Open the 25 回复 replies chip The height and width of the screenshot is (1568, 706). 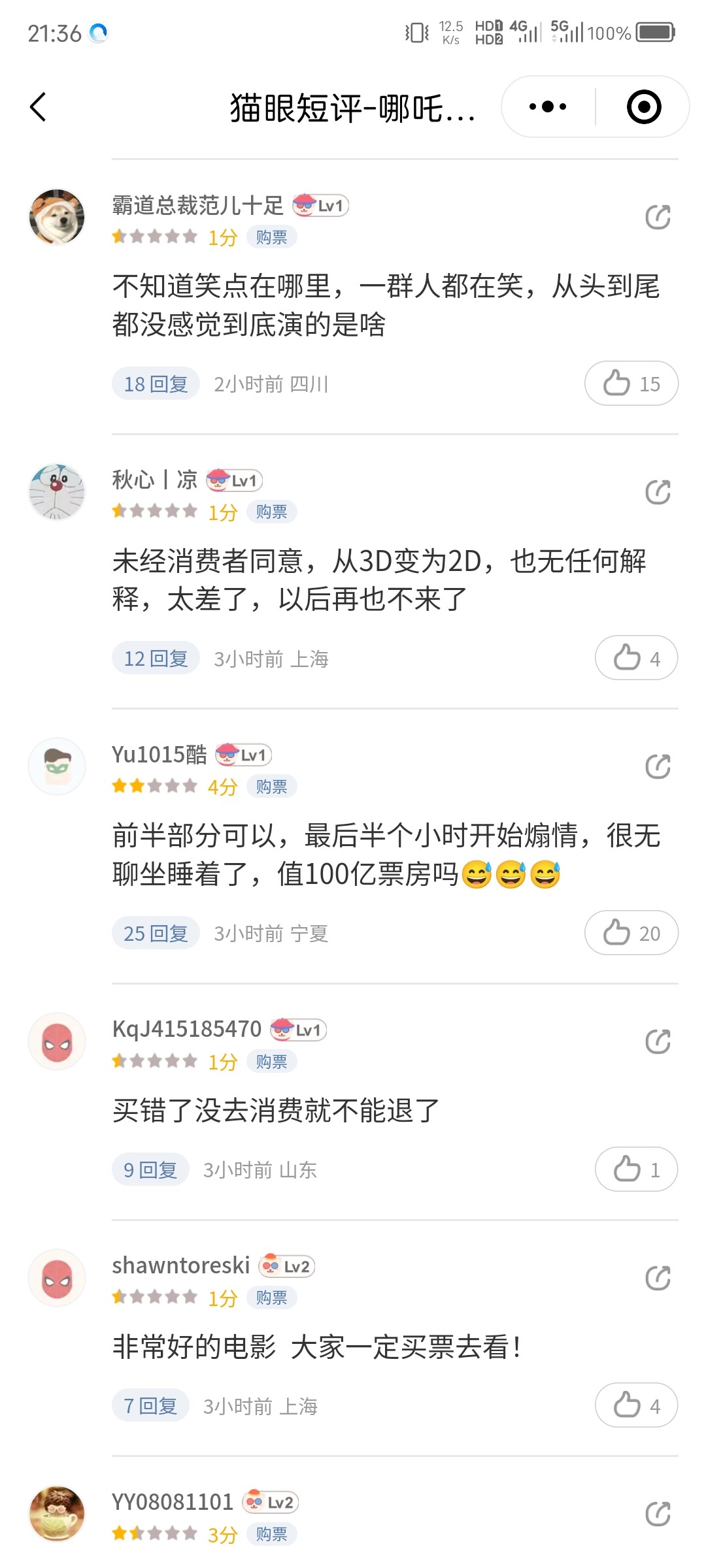(x=156, y=933)
